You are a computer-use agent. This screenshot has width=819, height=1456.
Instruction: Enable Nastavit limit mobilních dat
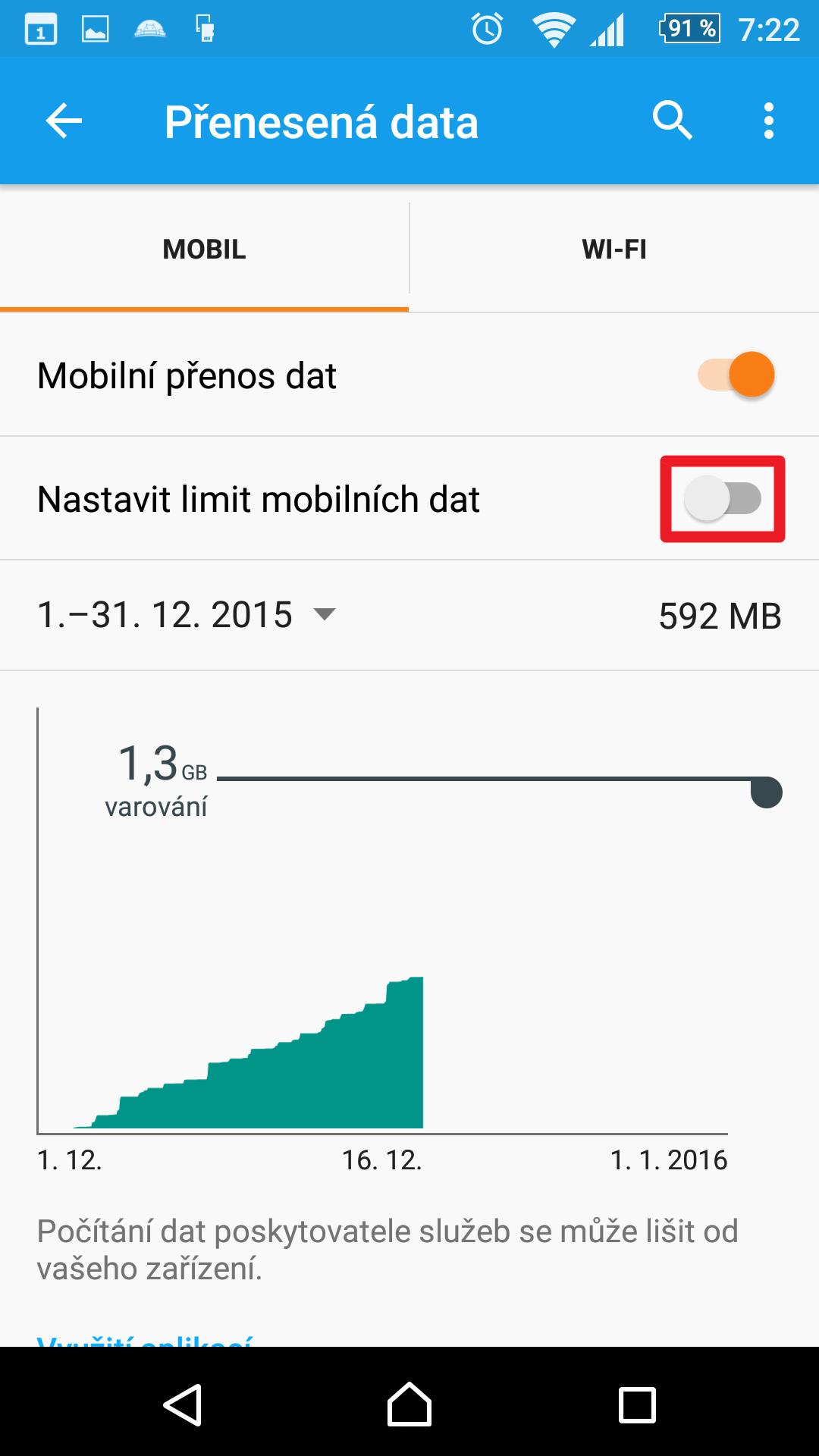click(x=723, y=499)
